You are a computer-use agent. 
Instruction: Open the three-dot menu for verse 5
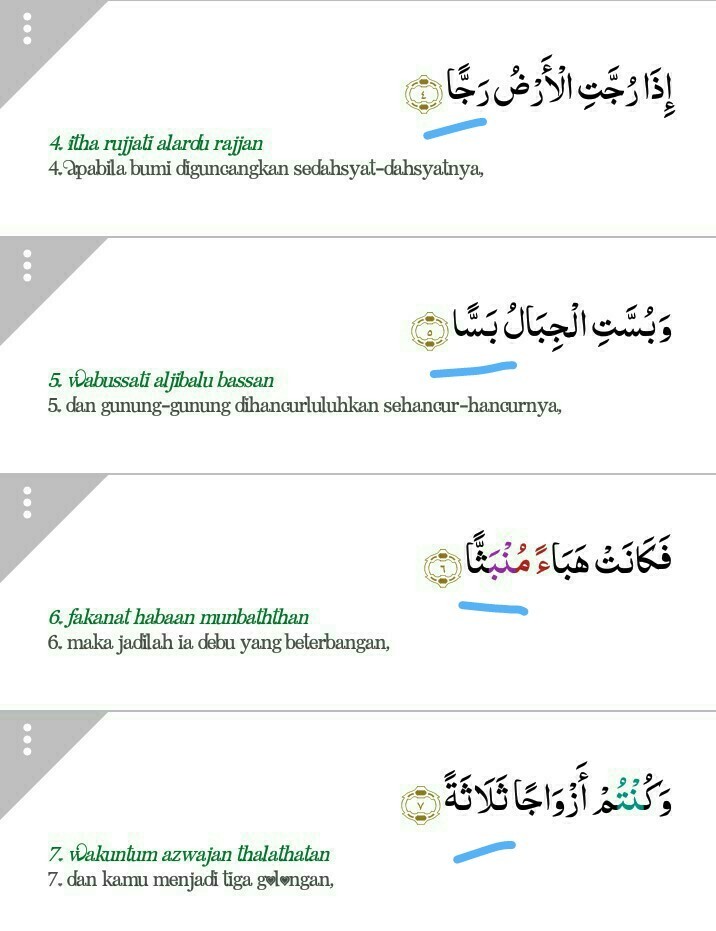tap(27, 265)
